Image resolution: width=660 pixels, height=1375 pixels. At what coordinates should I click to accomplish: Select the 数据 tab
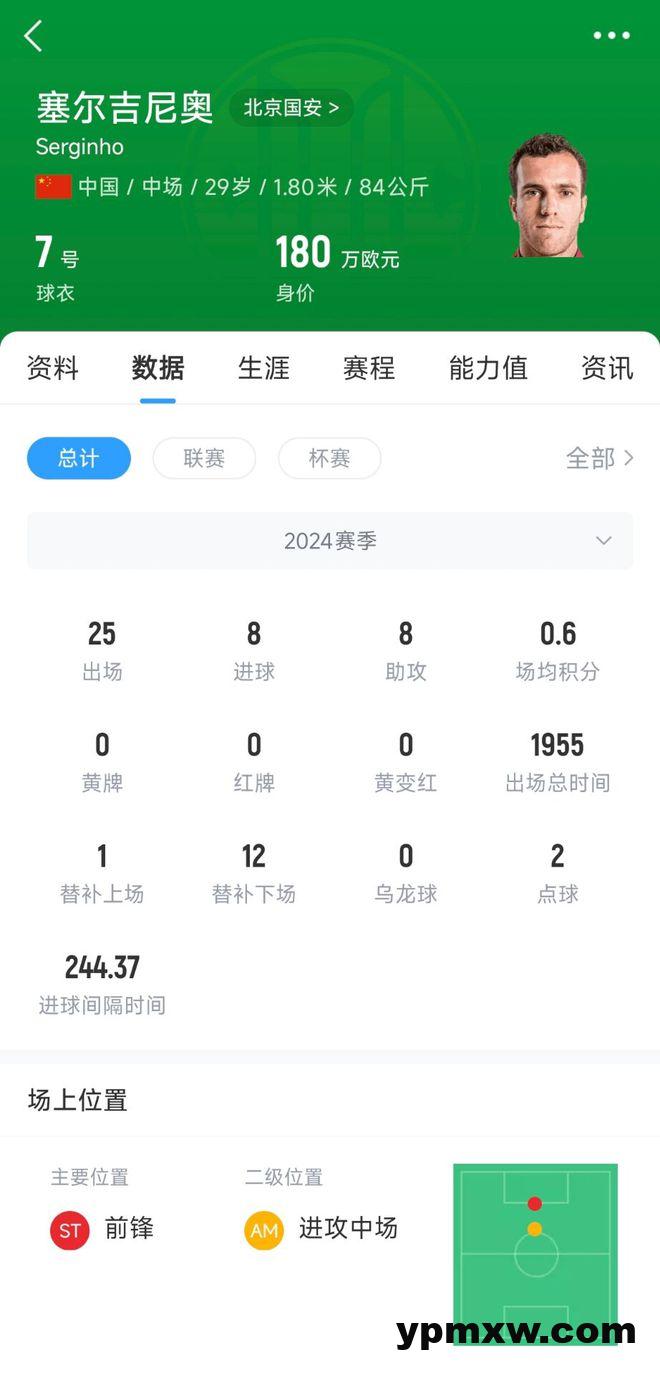158,368
